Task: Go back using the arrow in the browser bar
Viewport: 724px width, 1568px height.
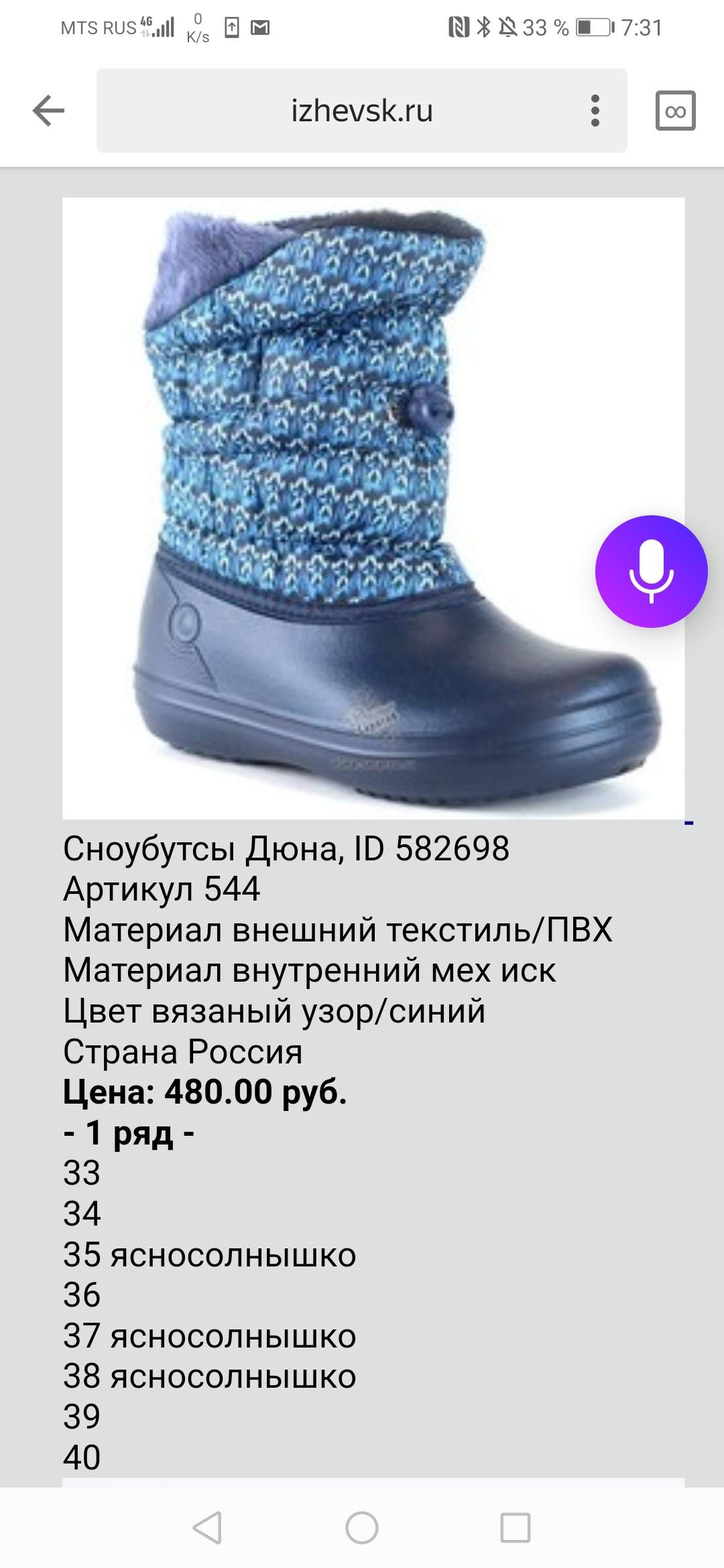Action: pyautogui.click(x=48, y=111)
